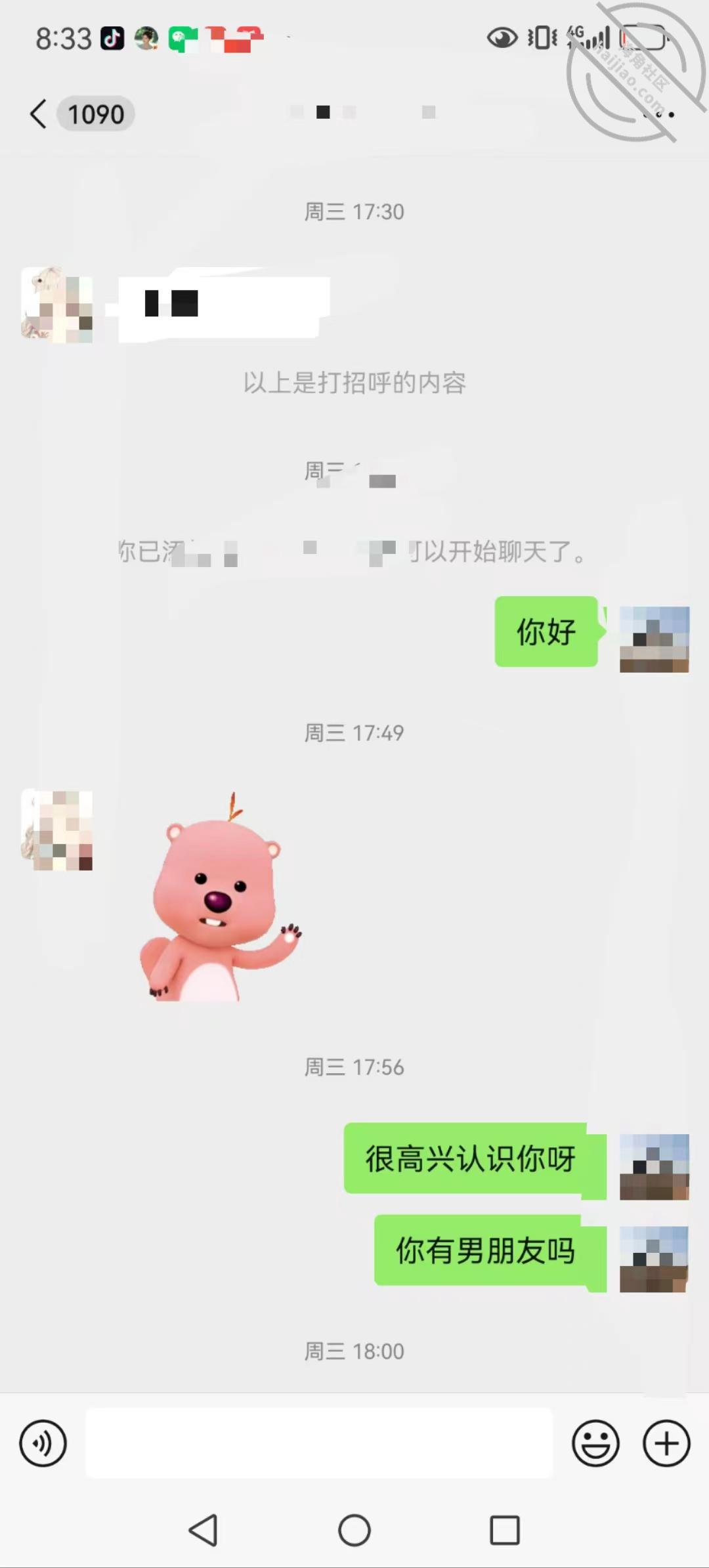The image size is (709, 1568).
Task: Open contact's avatar beside the beaver sticker
Action: pyautogui.click(x=56, y=830)
